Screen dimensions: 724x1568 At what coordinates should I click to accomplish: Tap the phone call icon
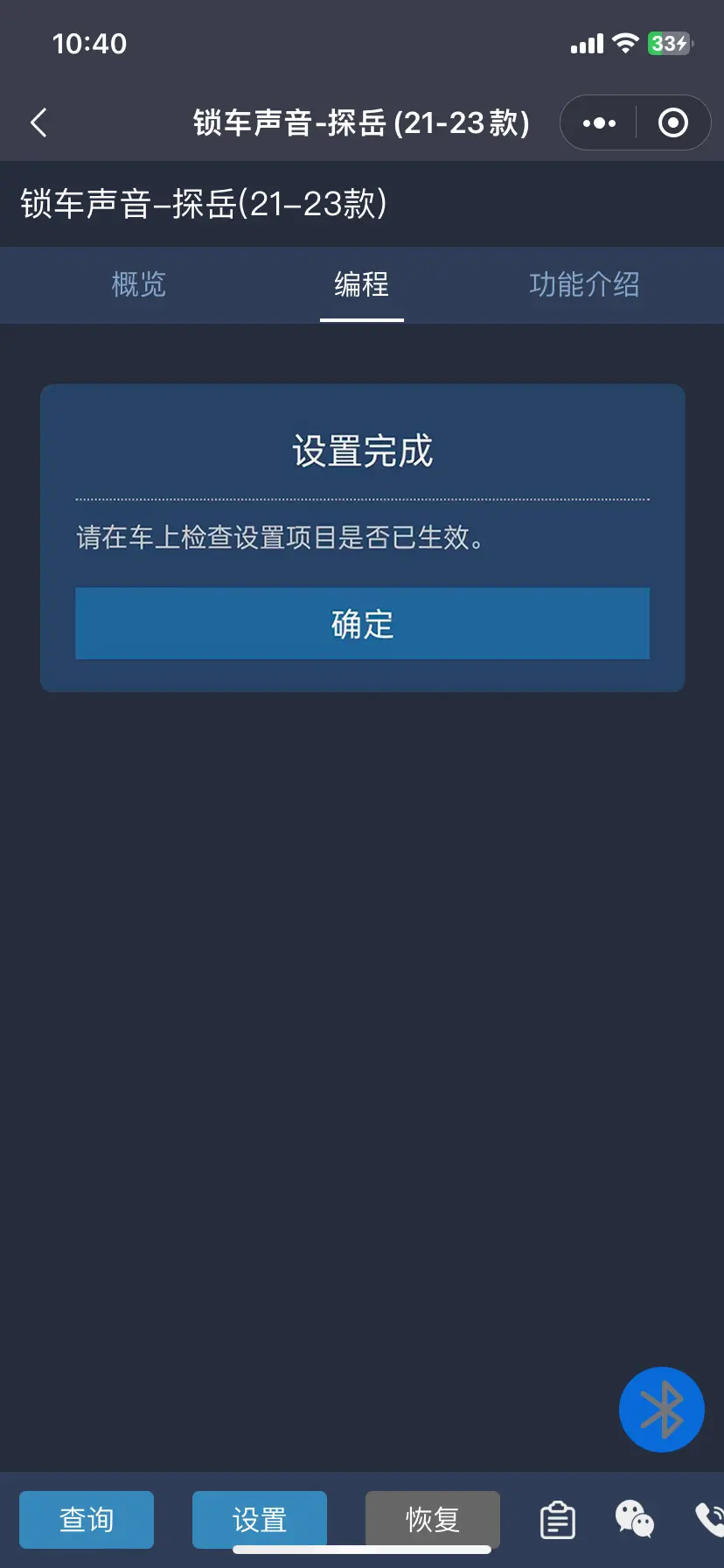708,1520
